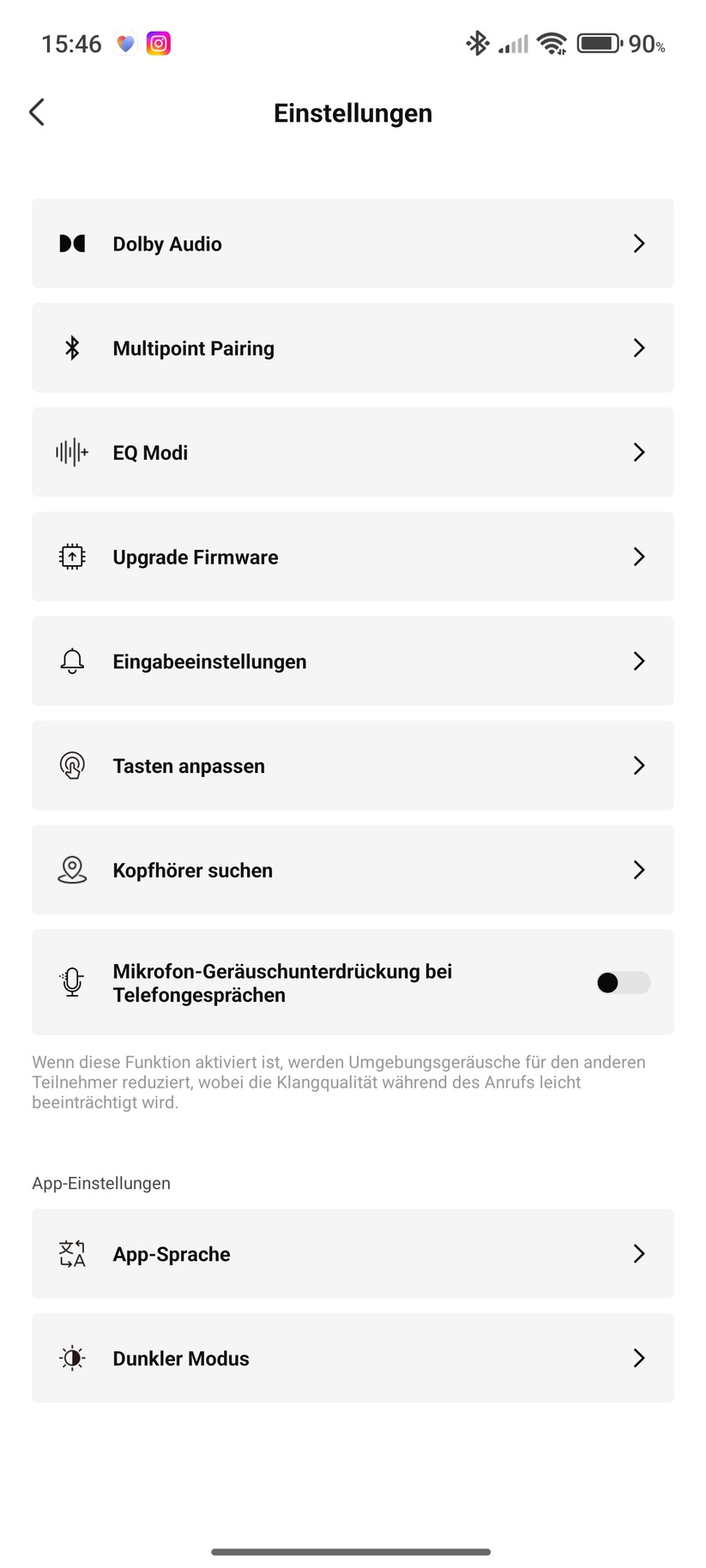The width and height of the screenshot is (706, 1568).
Task: Open Dolby Audio settings
Action: (x=353, y=244)
